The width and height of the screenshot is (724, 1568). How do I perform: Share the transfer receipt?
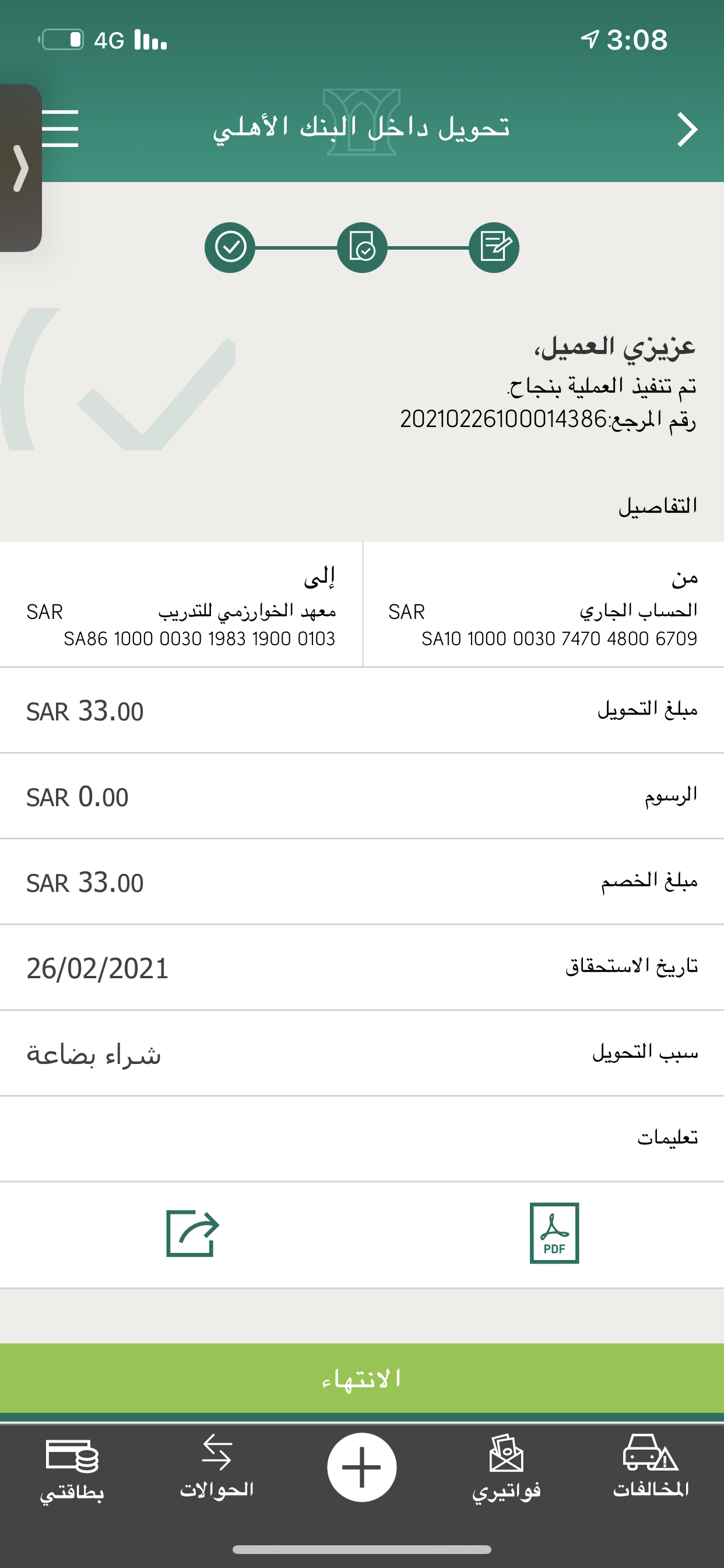[x=192, y=1233]
